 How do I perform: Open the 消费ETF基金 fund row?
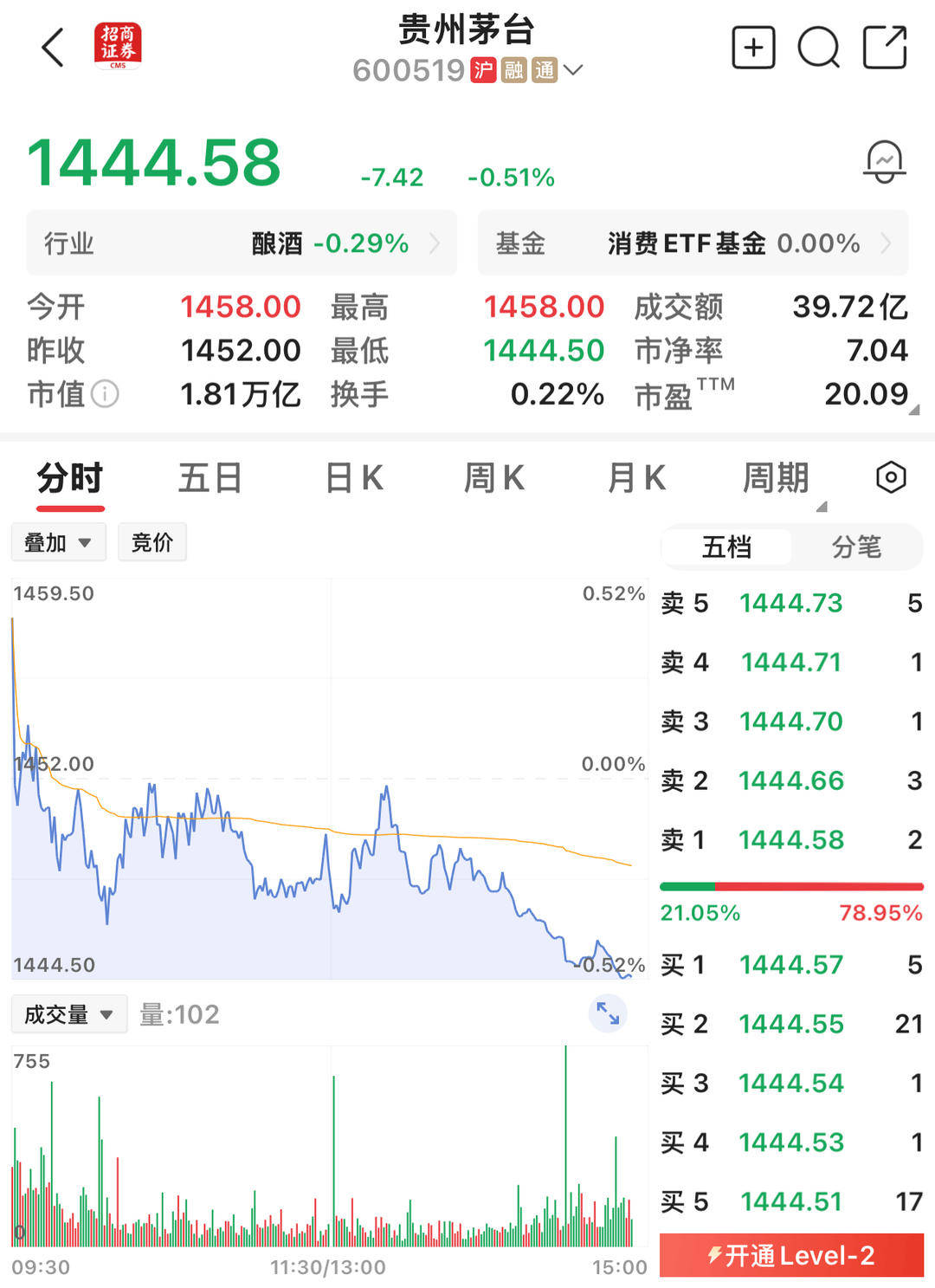pos(693,243)
